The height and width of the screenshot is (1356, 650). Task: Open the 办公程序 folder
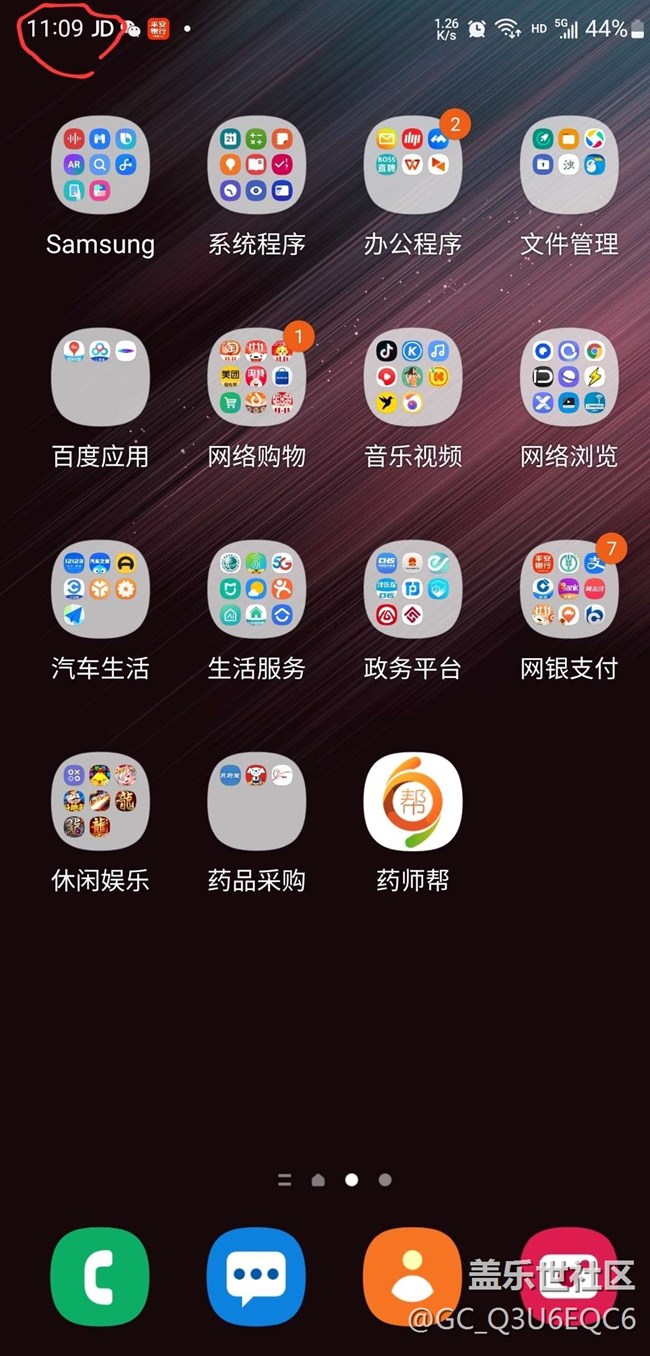click(412, 165)
